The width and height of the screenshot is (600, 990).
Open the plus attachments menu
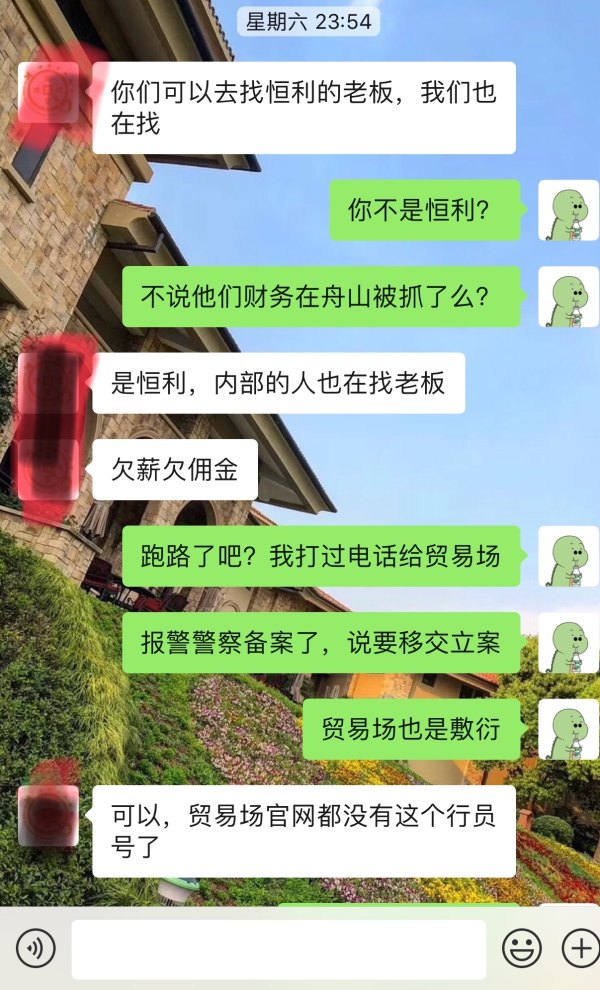tap(579, 948)
